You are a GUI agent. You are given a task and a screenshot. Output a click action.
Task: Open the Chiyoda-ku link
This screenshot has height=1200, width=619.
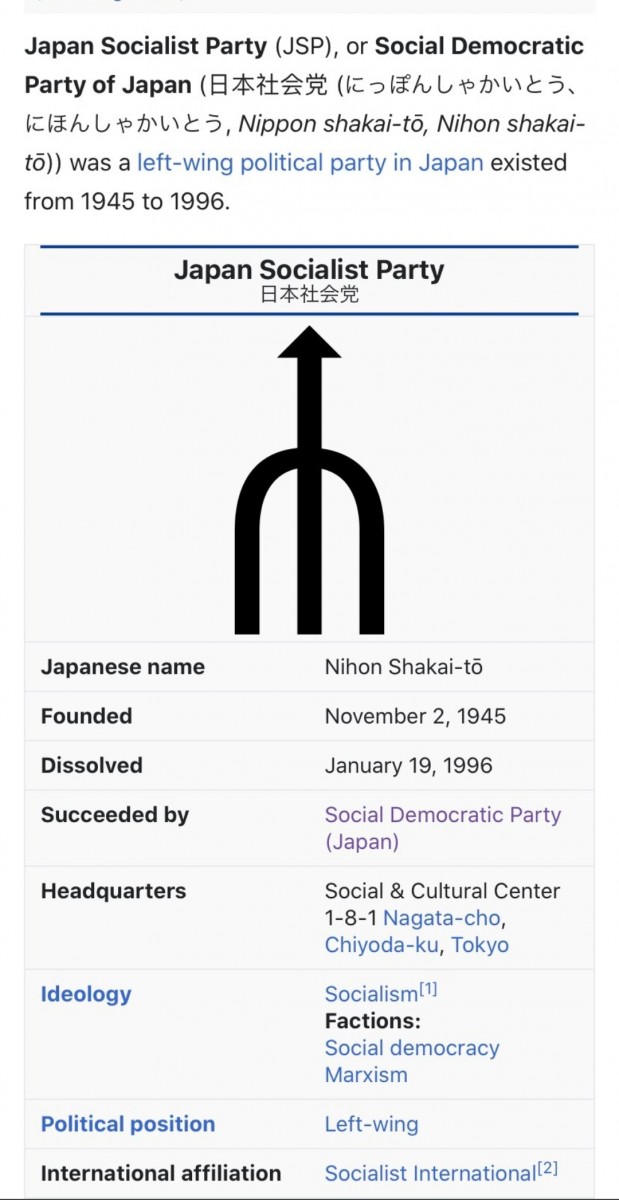coord(382,945)
